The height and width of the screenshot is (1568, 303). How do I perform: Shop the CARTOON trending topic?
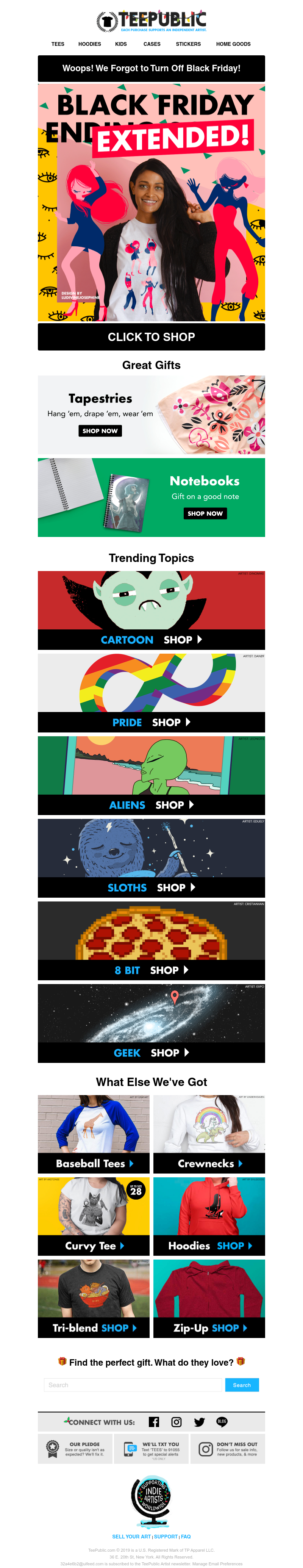pyautogui.click(x=151, y=639)
